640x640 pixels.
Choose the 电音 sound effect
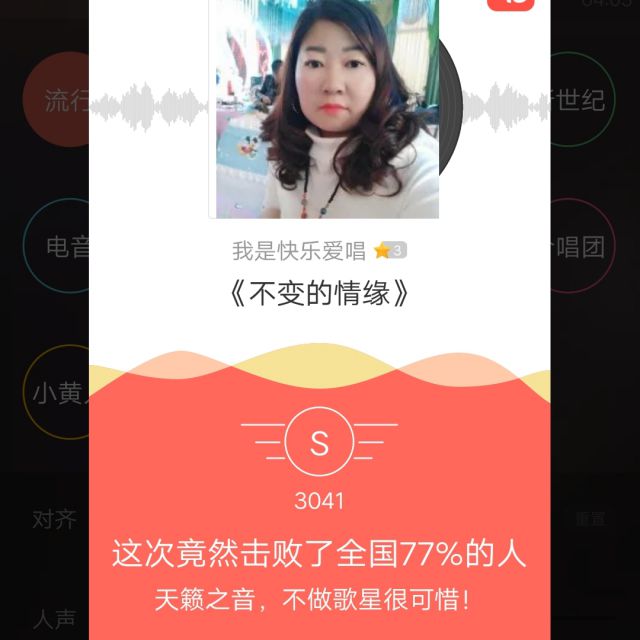pyautogui.click(x=62, y=246)
